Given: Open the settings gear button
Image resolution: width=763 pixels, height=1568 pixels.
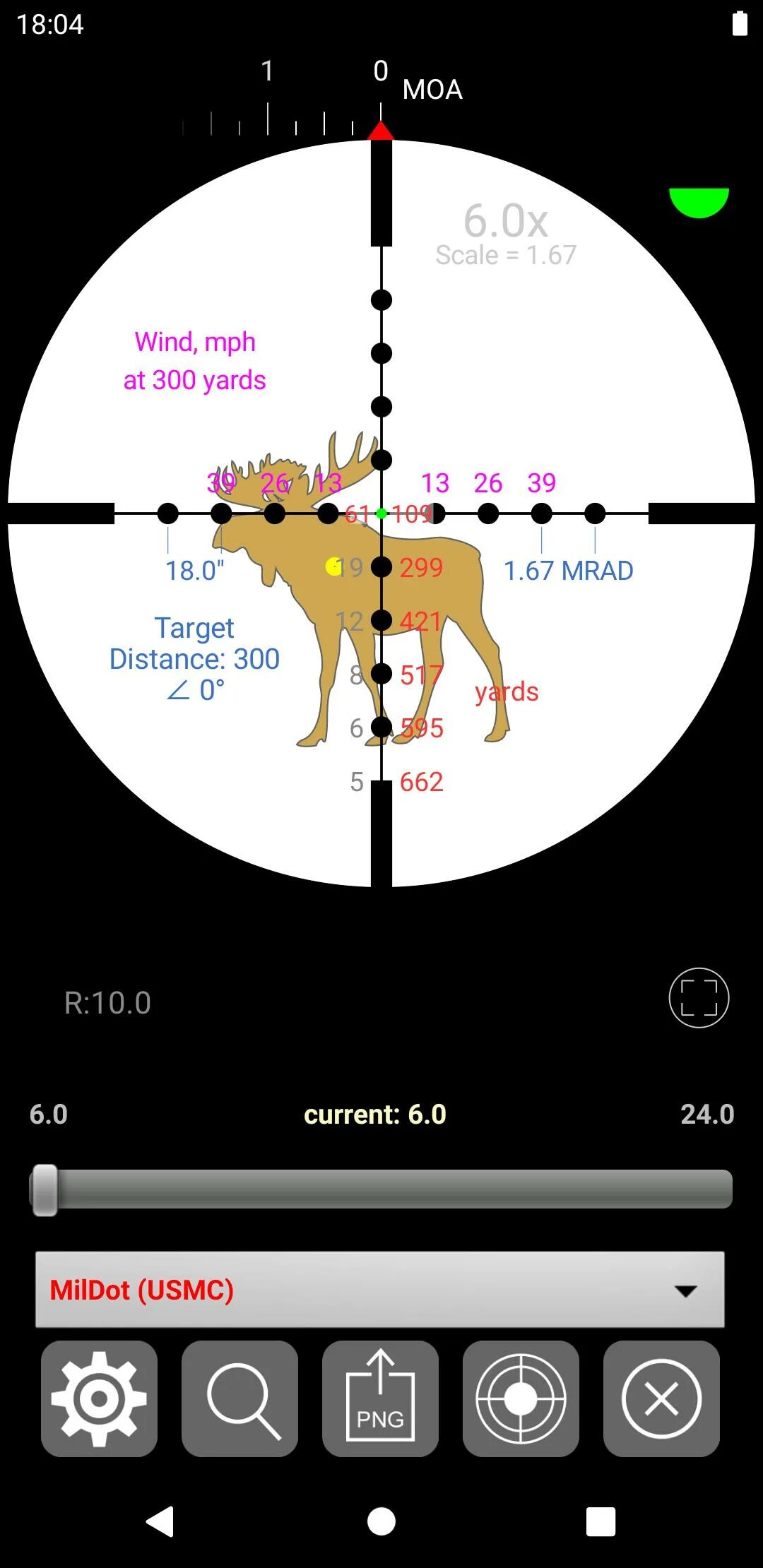Looking at the screenshot, I should click(99, 1398).
